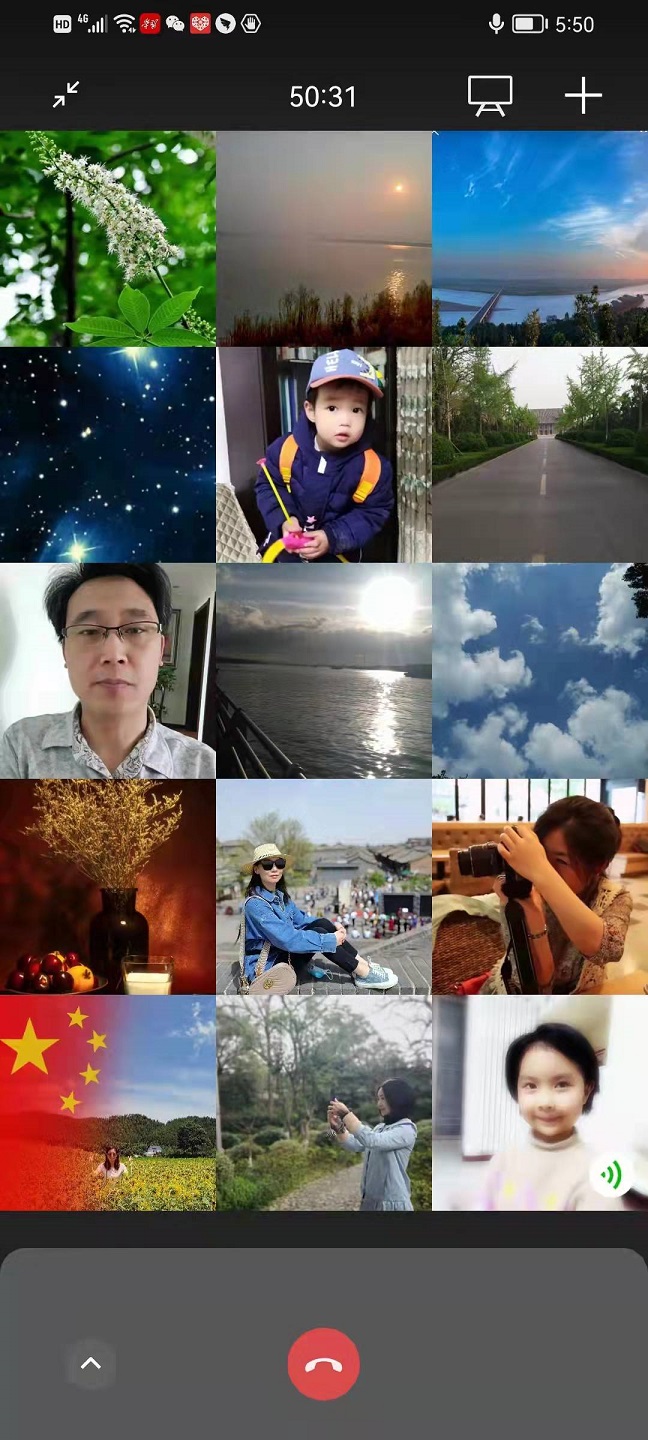Viewport: 648px width, 1440px height.
Task: Hang up the group call
Action: (x=323, y=1364)
